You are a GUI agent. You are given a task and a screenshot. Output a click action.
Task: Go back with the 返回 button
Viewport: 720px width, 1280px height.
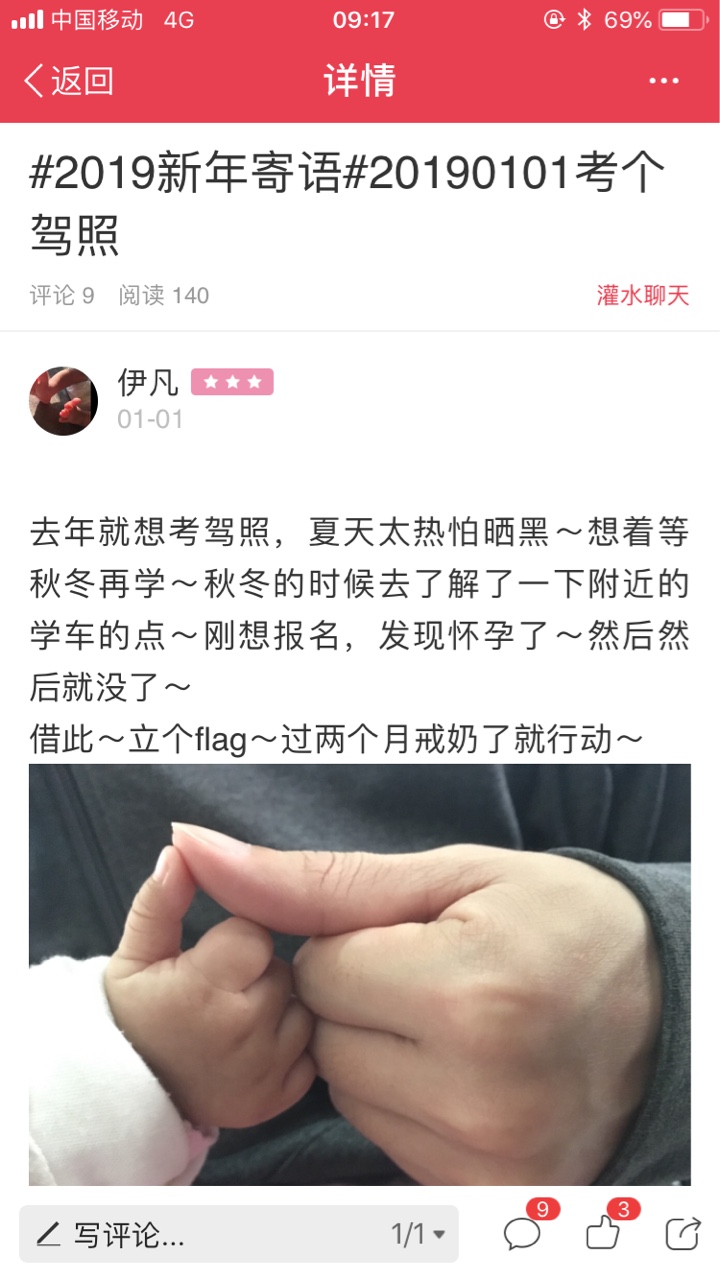click(x=68, y=81)
